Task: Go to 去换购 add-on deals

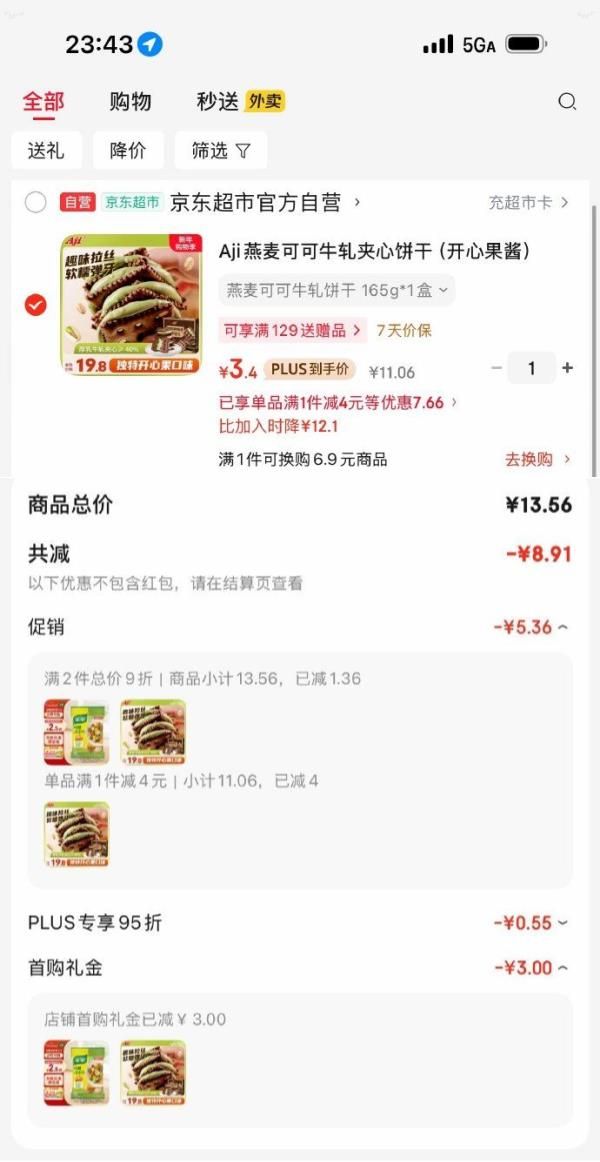Action: tap(537, 460)
